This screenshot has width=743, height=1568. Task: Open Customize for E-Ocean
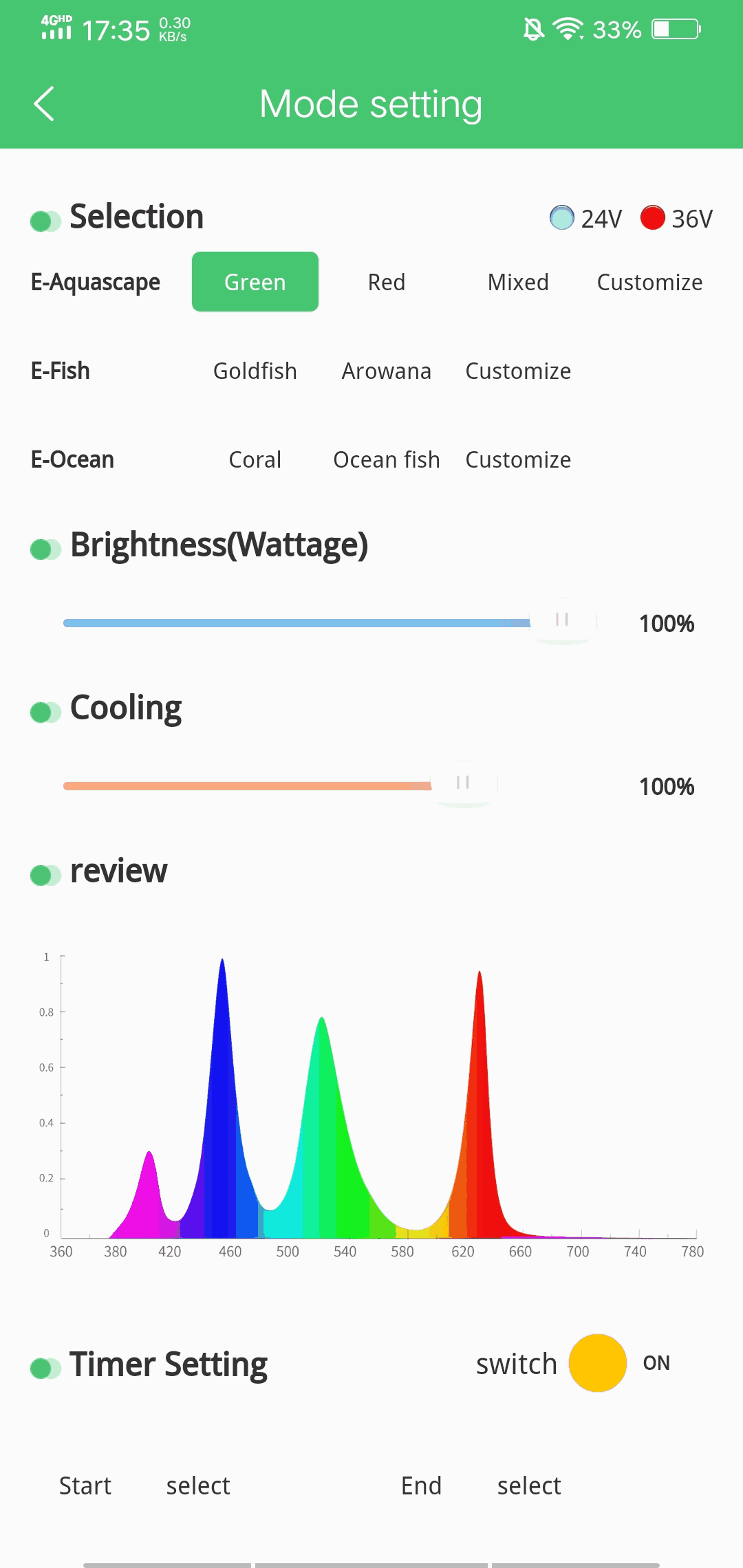click(518, 459)
